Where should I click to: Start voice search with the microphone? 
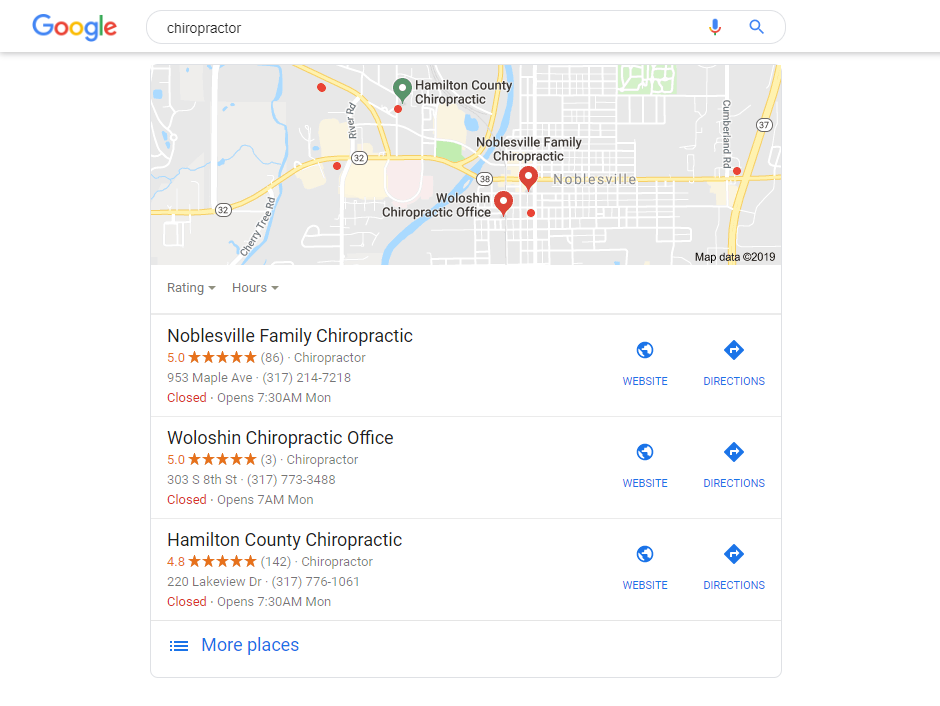pos(714,28)
